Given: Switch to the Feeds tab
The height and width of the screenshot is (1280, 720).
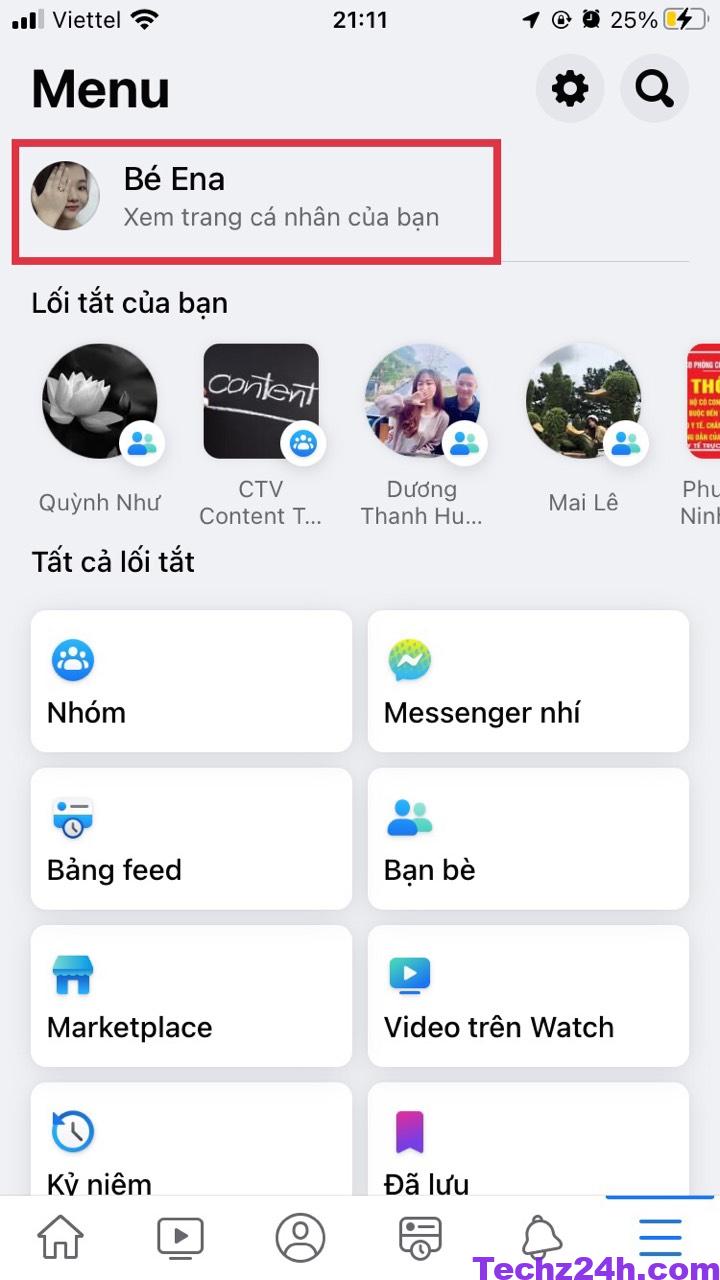Looking at the screenshot, I should point(420,1238).
